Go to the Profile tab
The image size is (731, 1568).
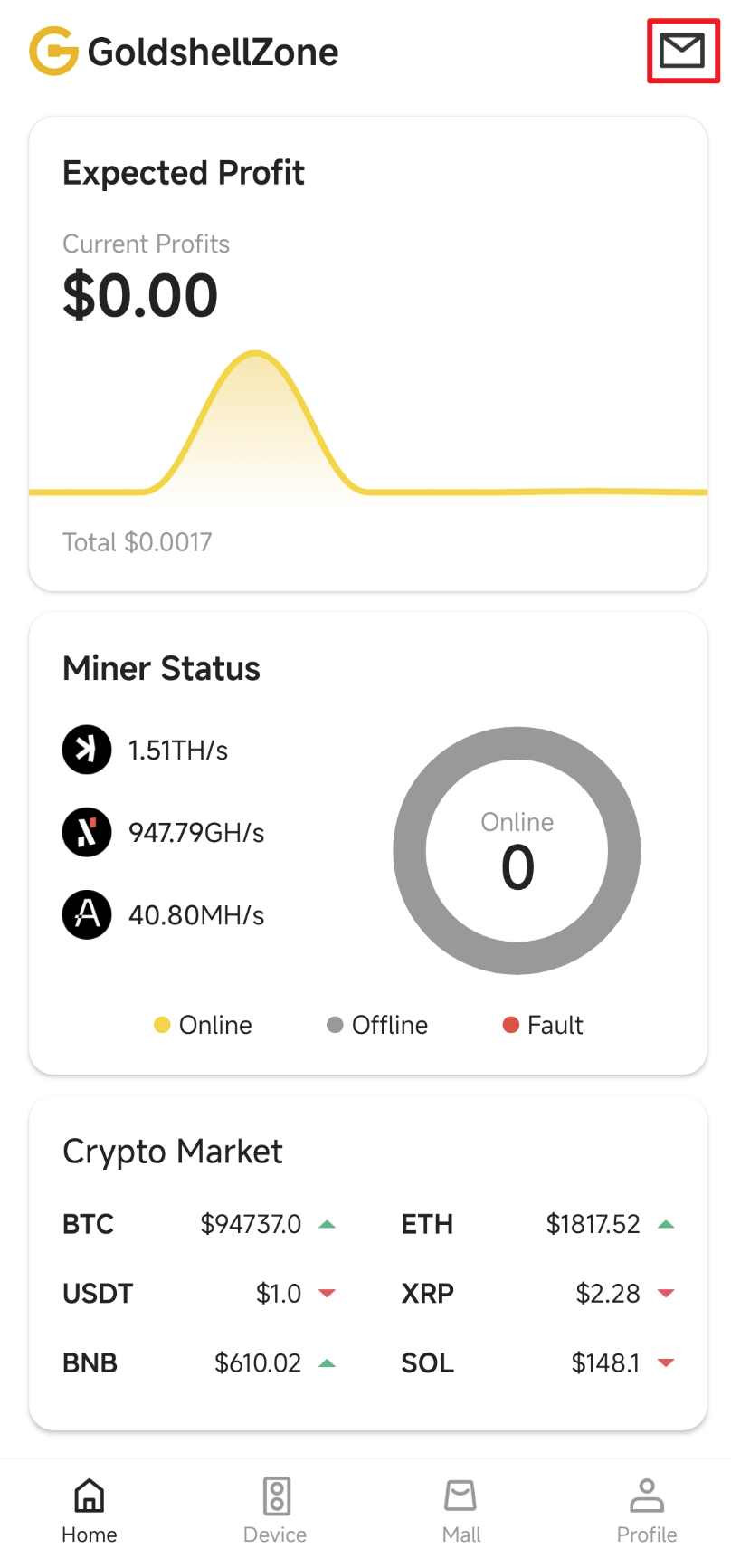click(x=647, y=1510)
